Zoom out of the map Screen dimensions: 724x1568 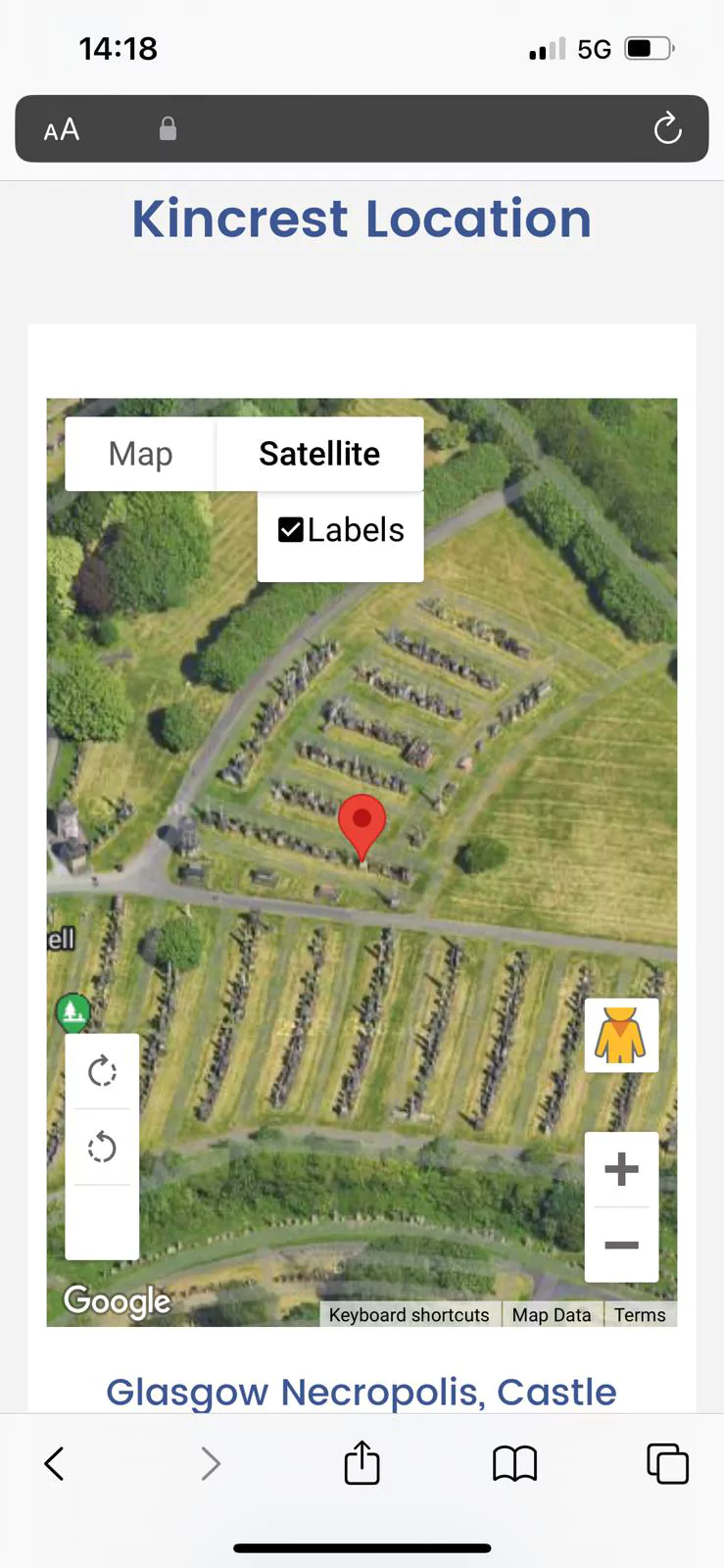pos(621,1245)
